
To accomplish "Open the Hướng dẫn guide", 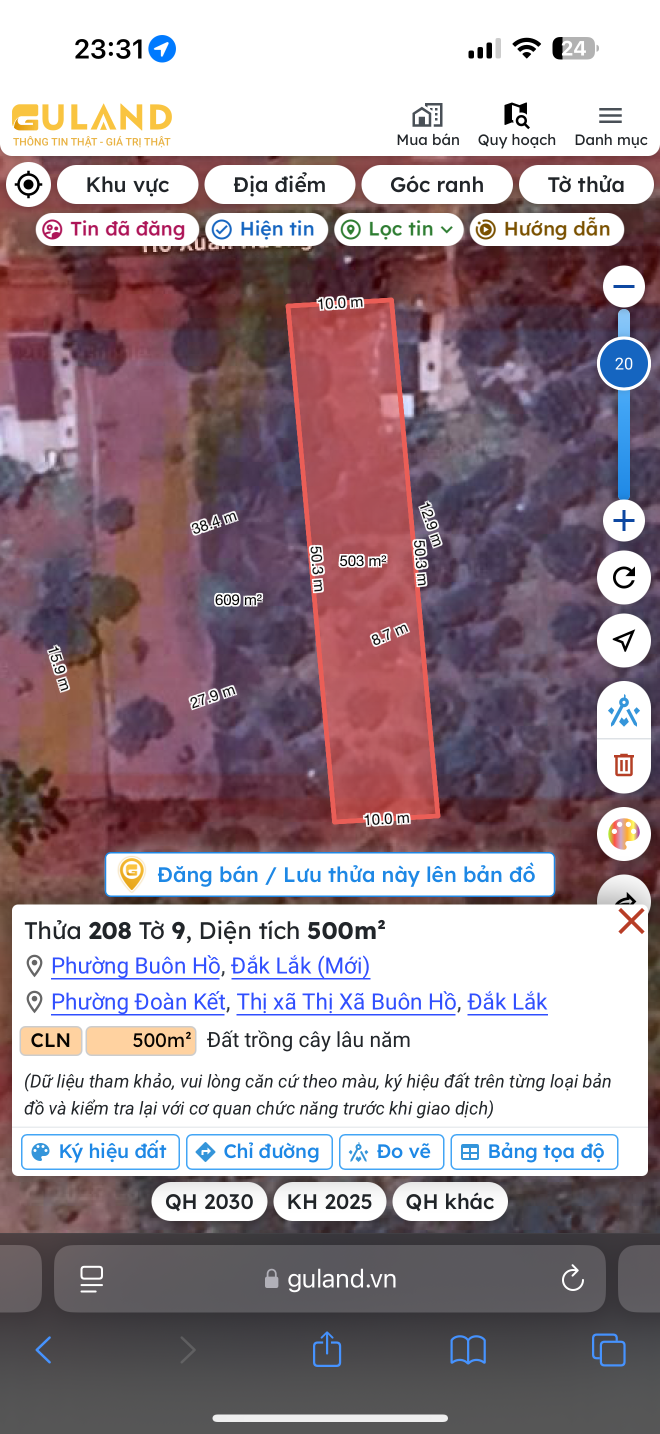I will (x=546, y=229).
